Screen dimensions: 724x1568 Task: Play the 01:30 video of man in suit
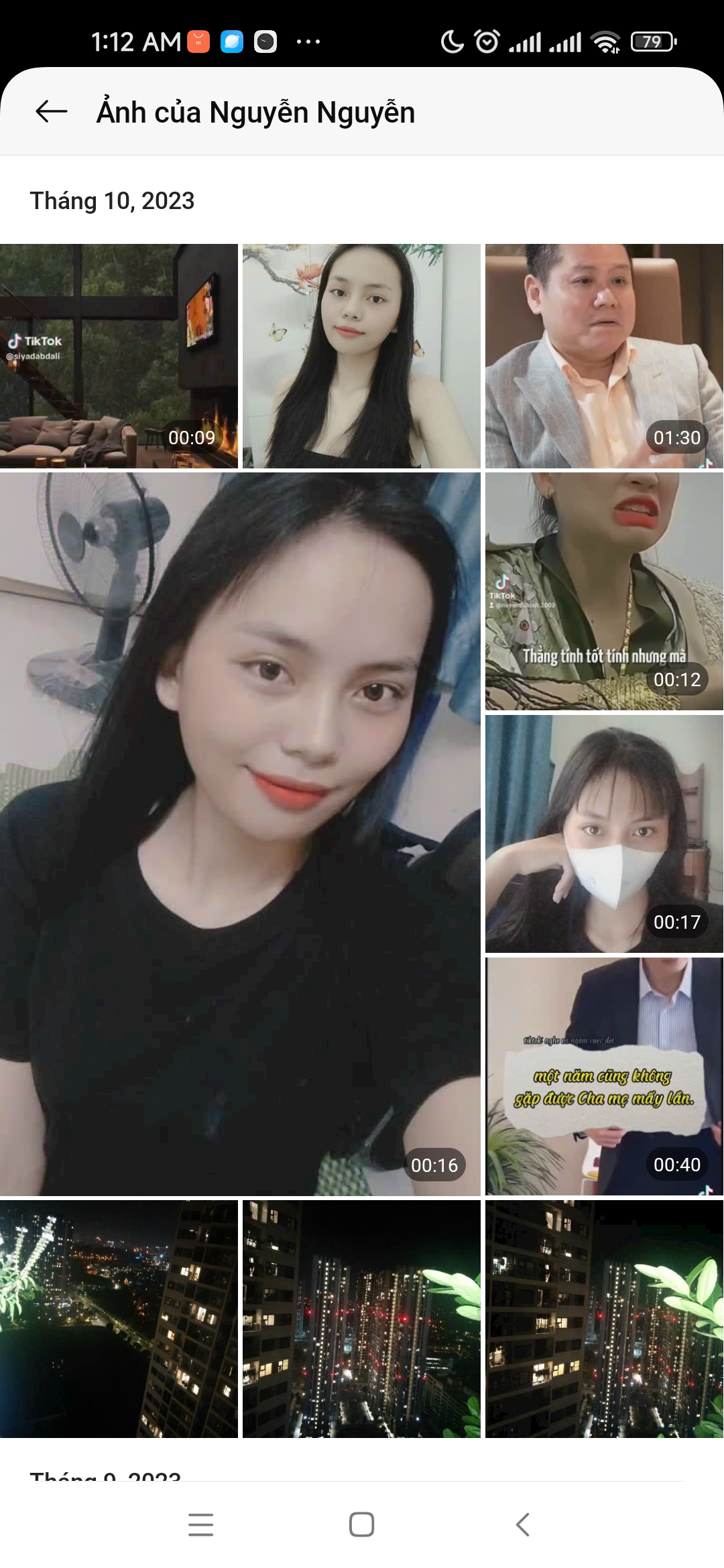(604, 356)
